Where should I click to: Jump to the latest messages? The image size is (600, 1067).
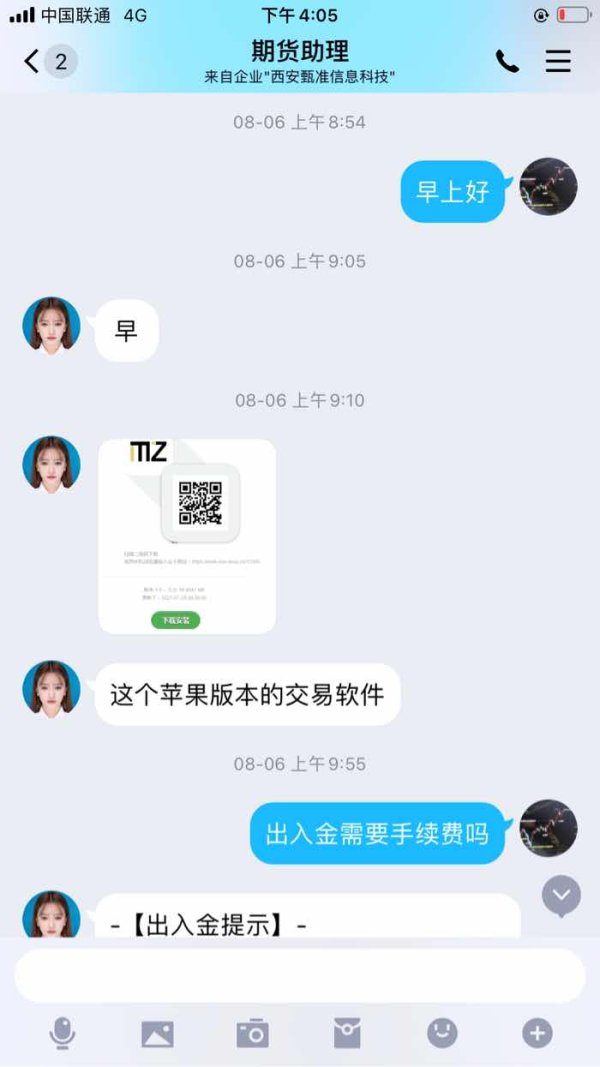click(x=561, y=894)
